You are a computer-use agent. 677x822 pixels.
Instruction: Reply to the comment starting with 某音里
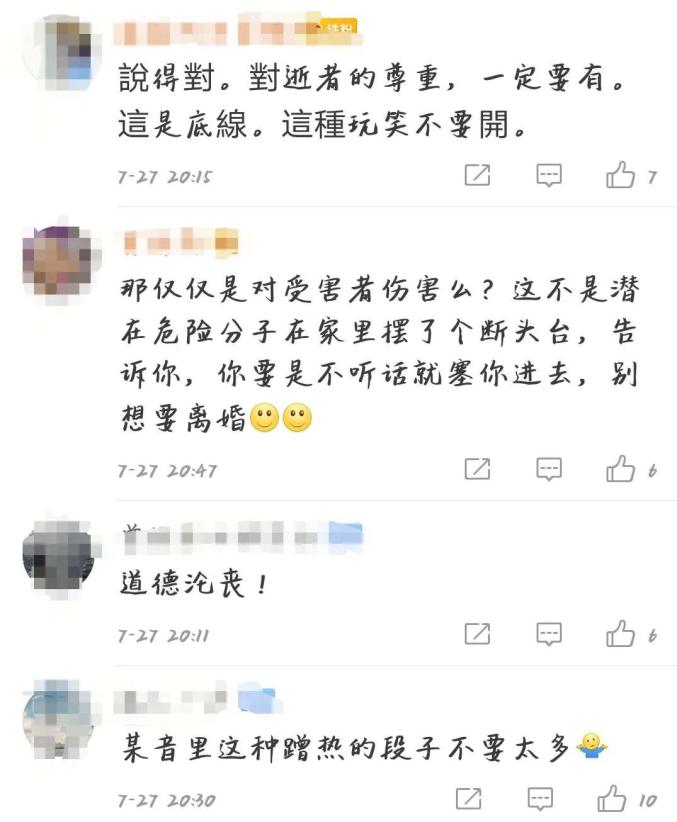pyautogui.click(x=541, y=799)
